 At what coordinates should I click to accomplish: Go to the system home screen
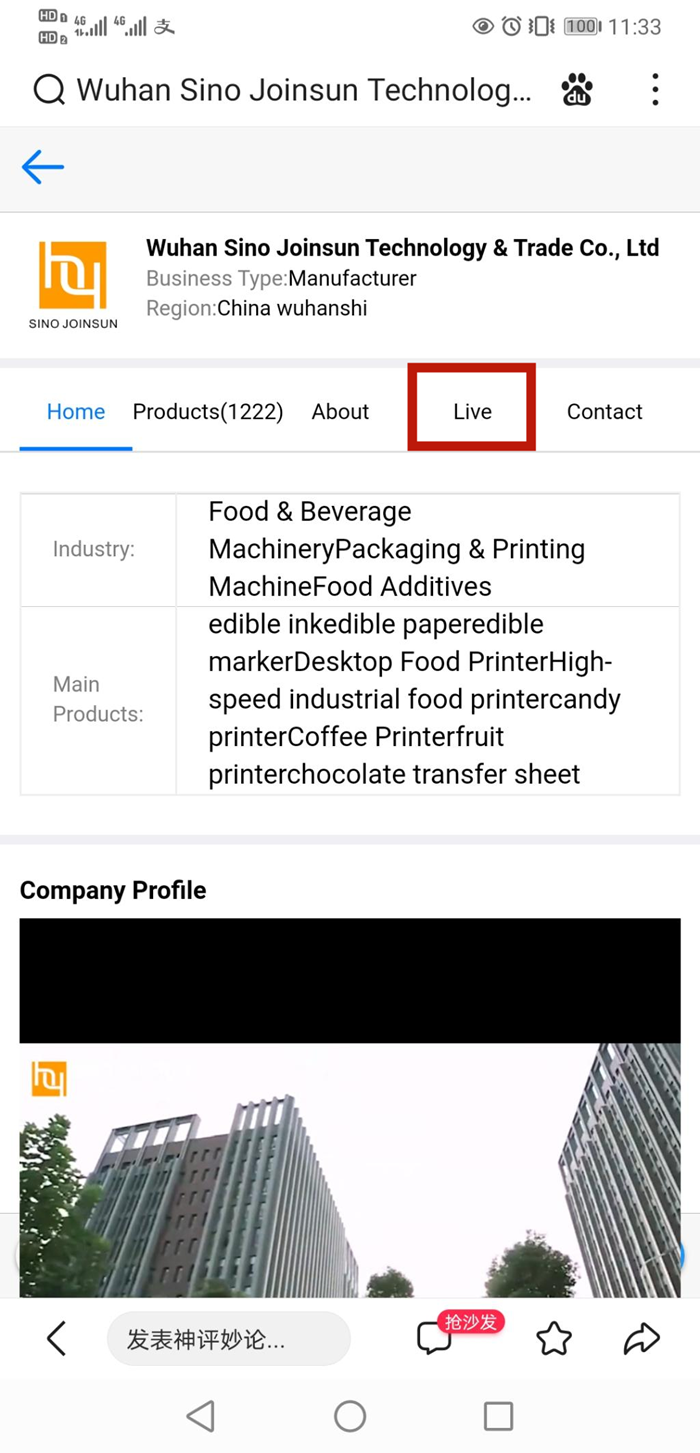(350, 1415)
